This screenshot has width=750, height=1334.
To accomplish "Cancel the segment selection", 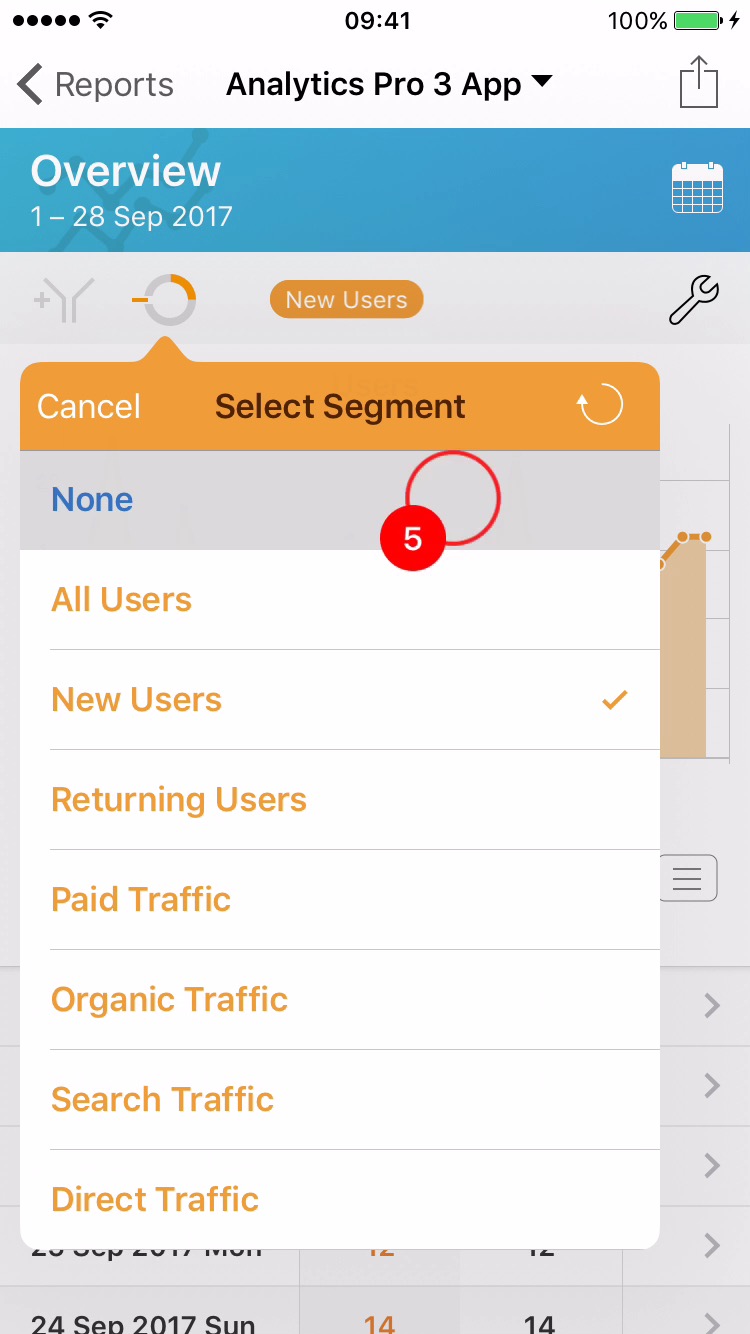I will (89, 407).
